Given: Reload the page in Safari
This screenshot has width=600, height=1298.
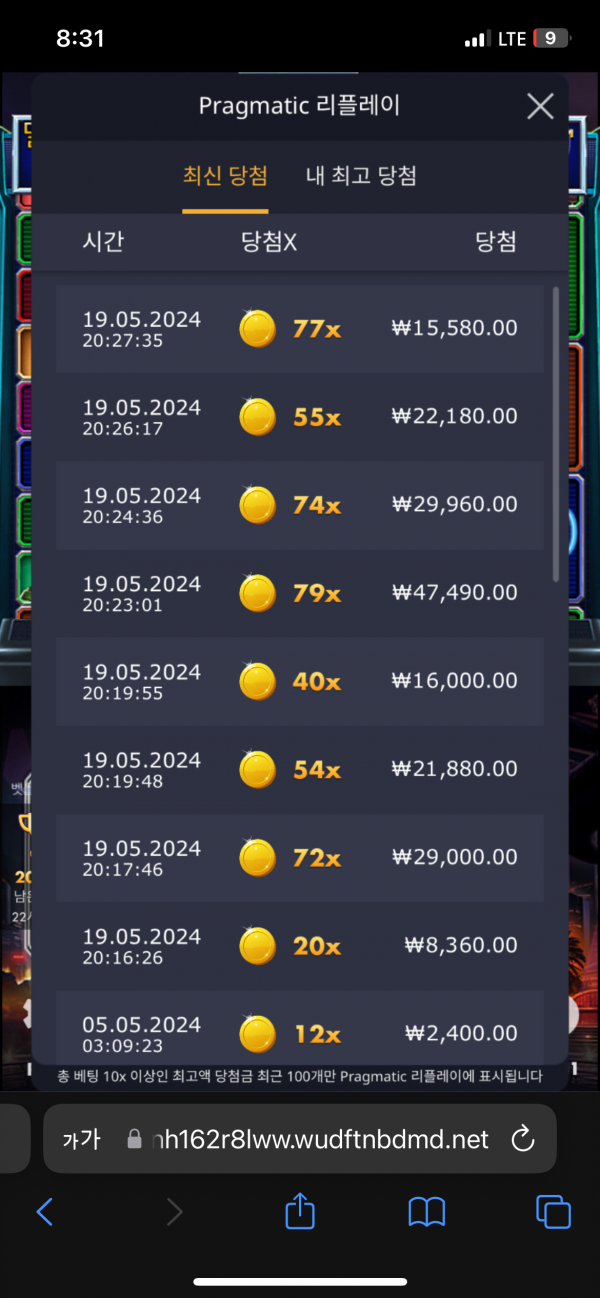Looking at the screenshot, I should pyautogui.click(x=522, y=1138).
